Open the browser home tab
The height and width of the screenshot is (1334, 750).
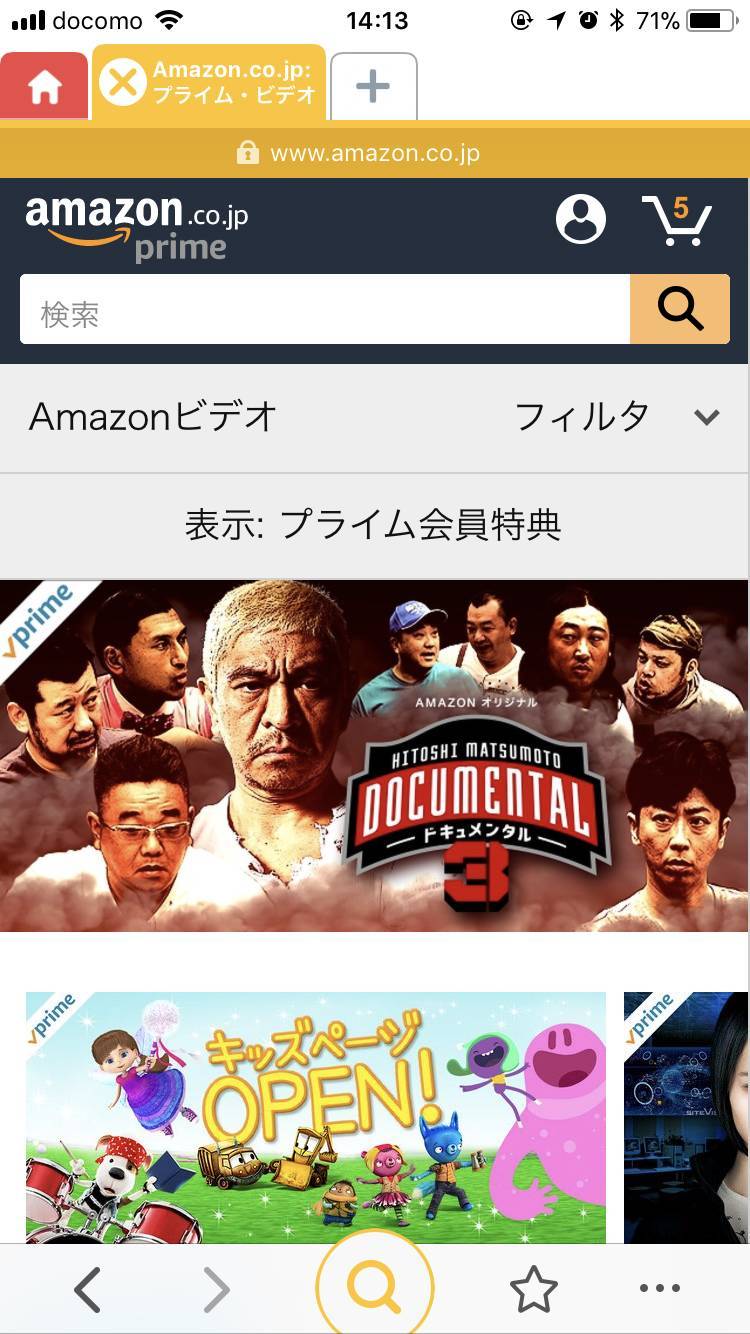coord(44,88)
